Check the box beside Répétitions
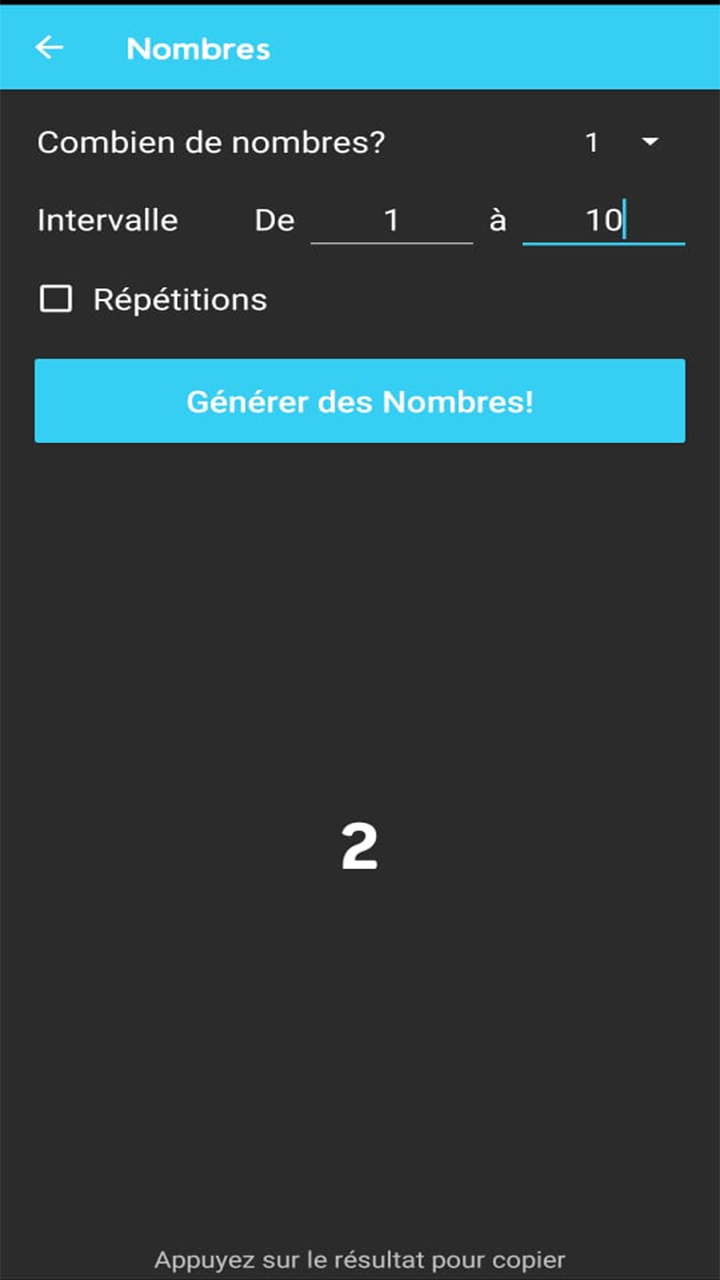 [56, 298]
